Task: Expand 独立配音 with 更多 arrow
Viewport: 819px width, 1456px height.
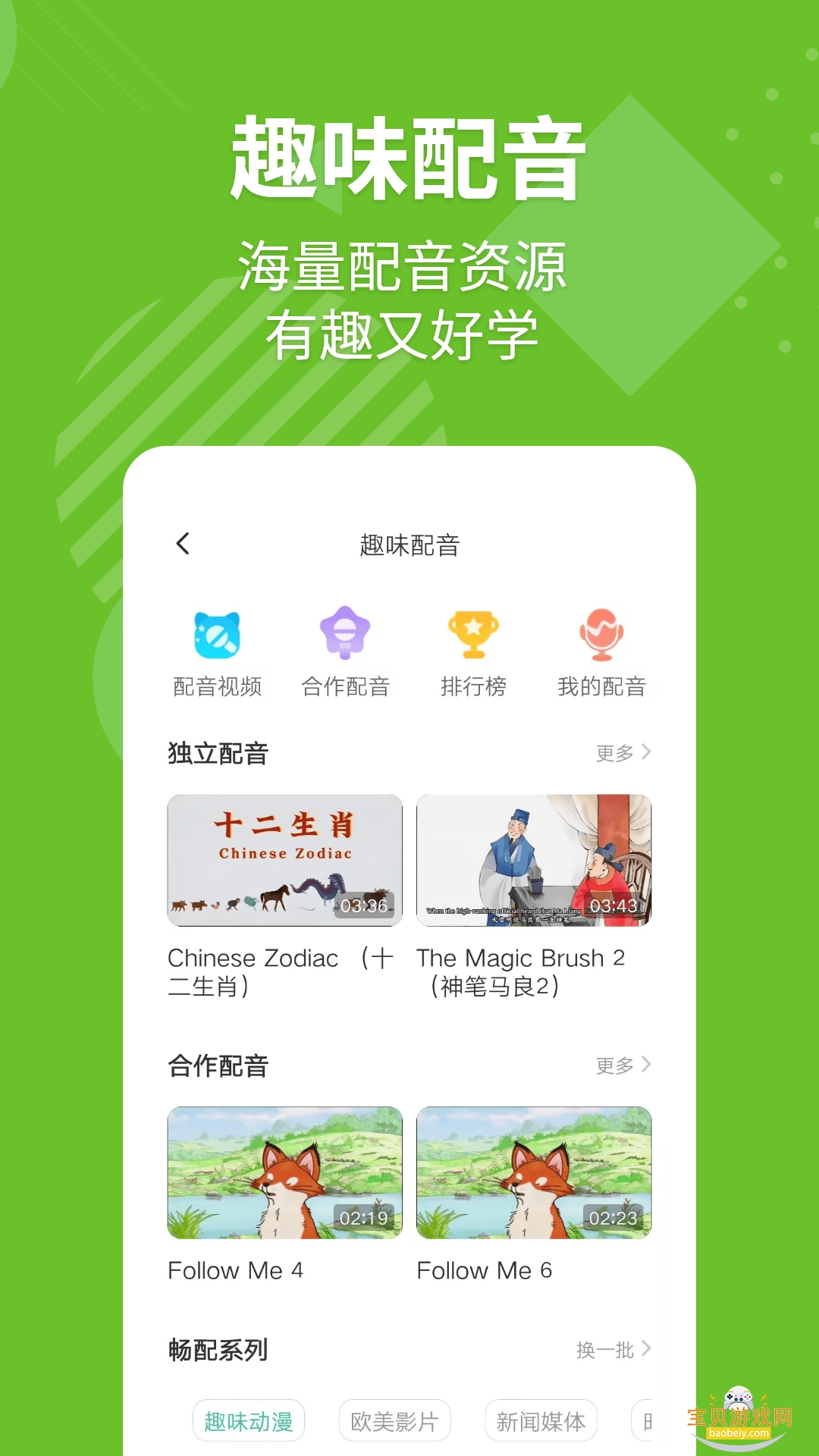Action: click(x=622, y=752)
